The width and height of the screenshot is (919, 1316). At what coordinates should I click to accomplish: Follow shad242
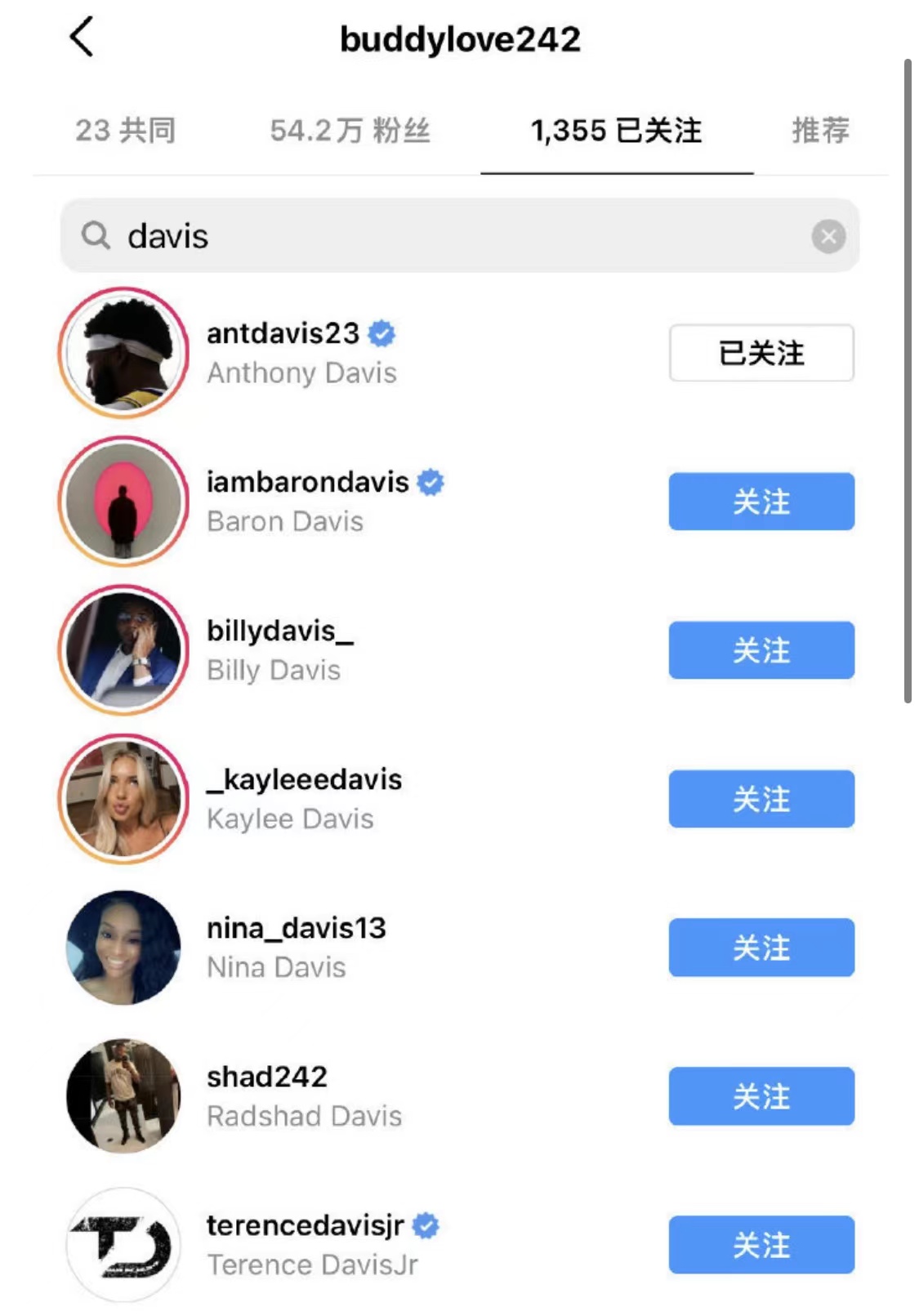pos(761,1096)
